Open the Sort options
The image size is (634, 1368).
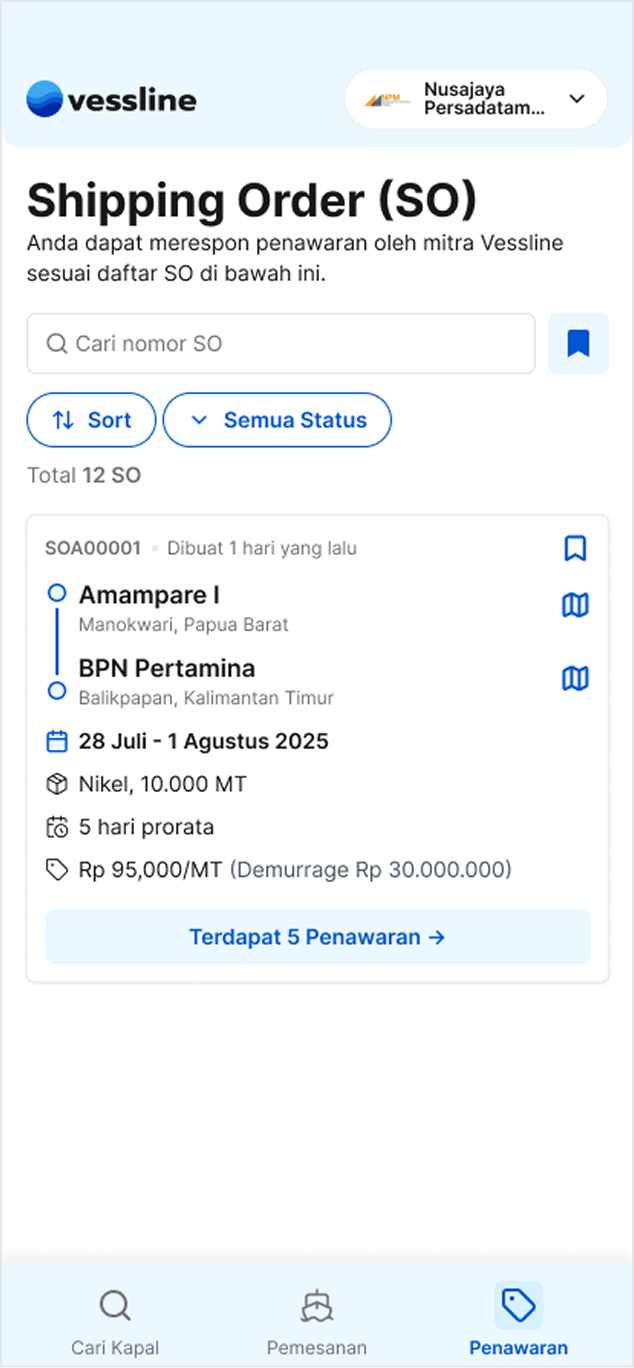(x=91, y=420)
